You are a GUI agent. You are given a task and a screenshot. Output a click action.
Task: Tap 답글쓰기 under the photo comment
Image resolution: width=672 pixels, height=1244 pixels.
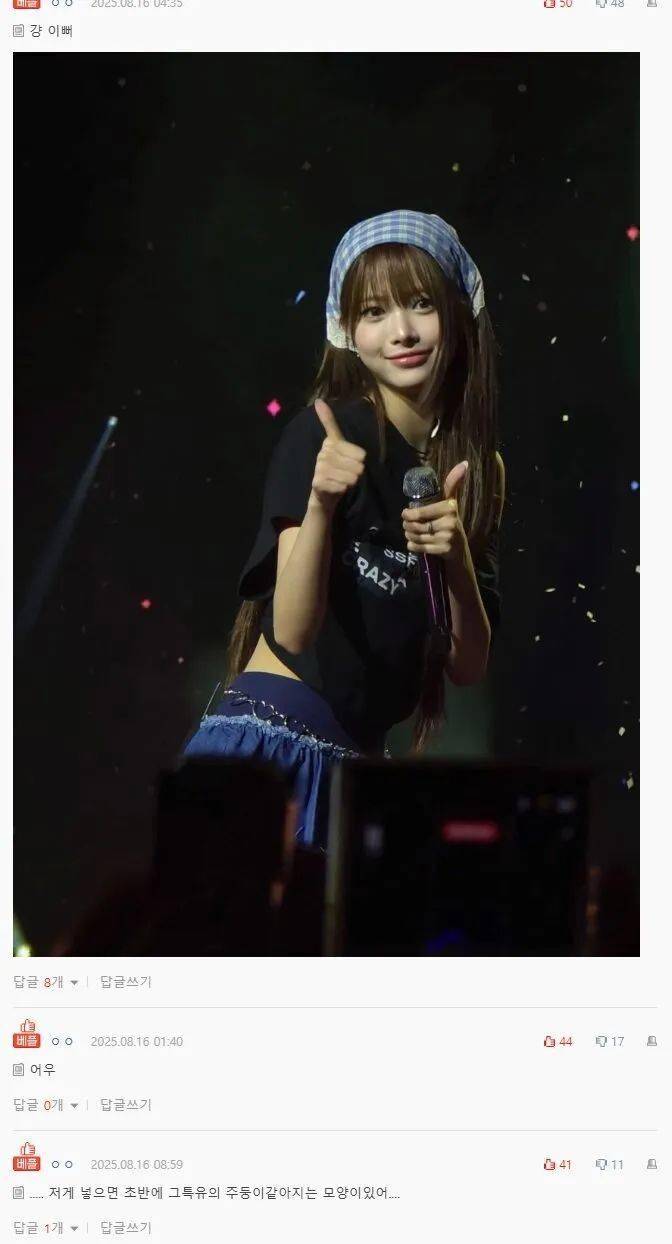click(126, 982)
